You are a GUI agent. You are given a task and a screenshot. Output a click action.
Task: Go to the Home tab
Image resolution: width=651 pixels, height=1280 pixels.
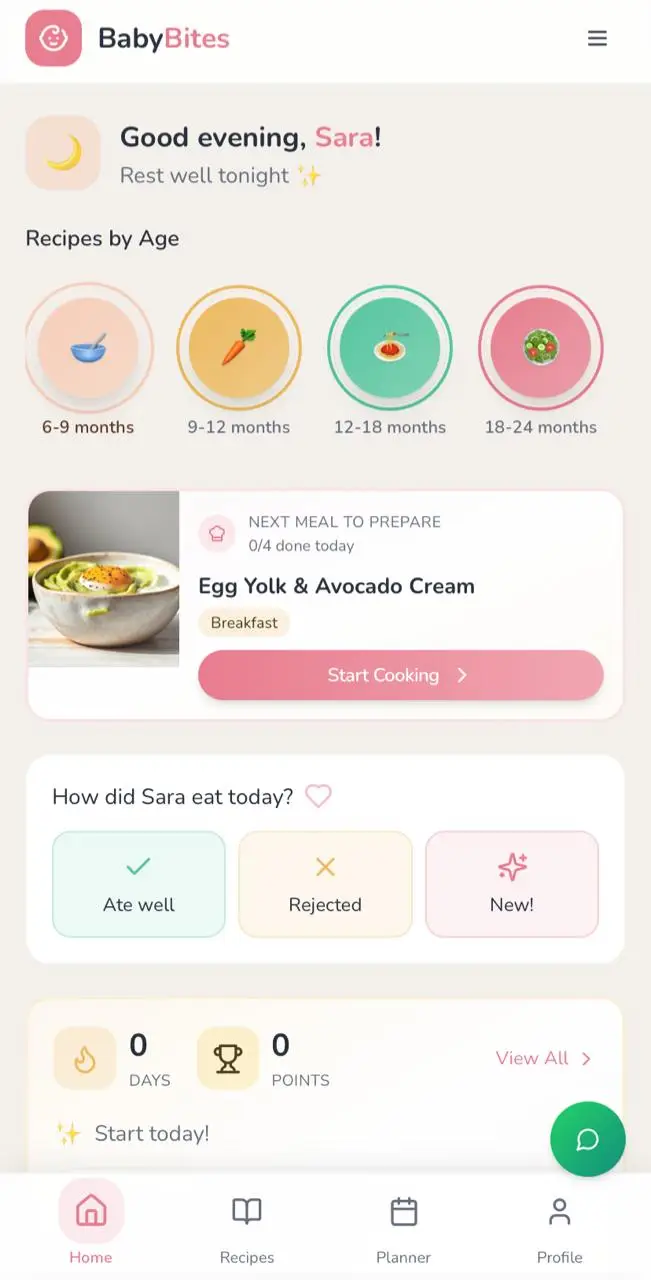[x=91, y=1223]
